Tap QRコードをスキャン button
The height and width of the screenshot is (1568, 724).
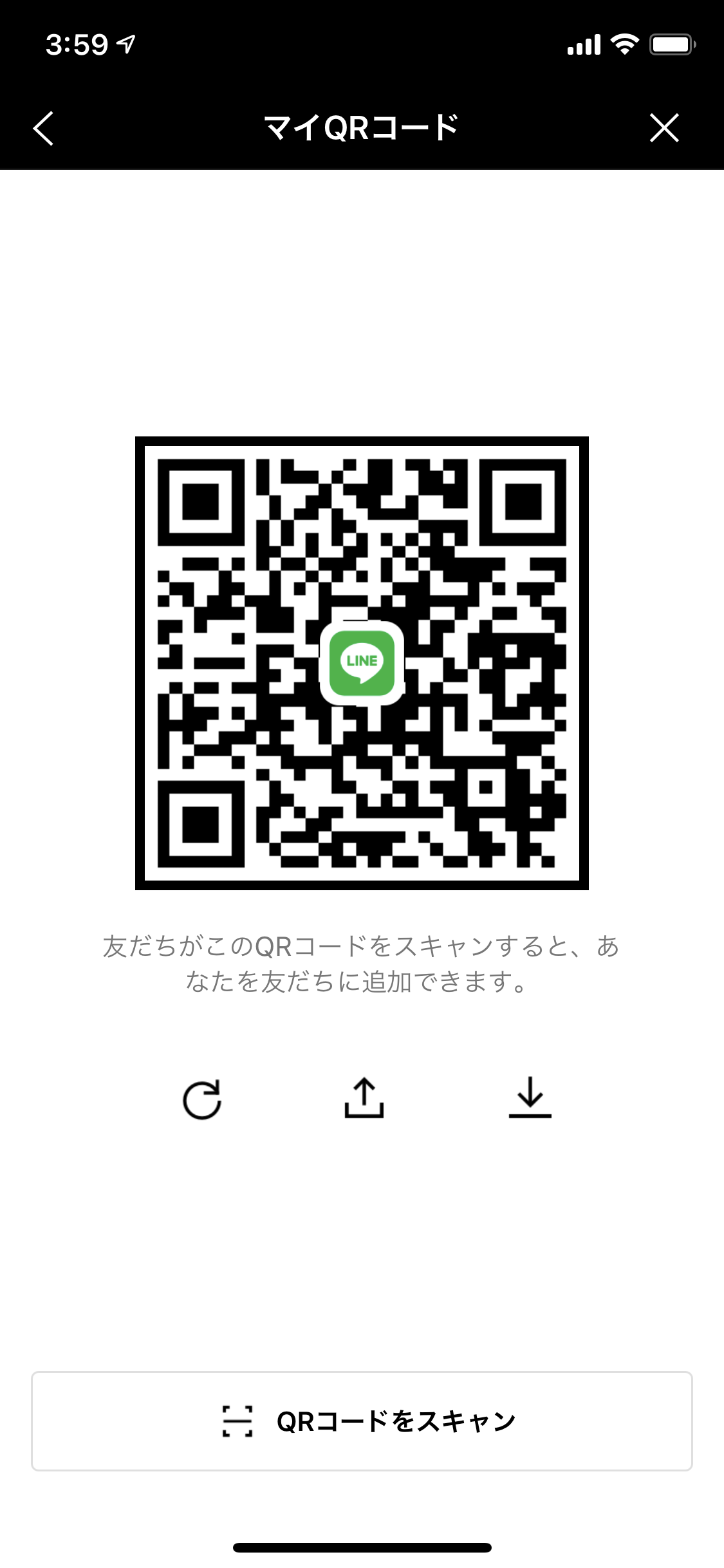point(362,1421)
